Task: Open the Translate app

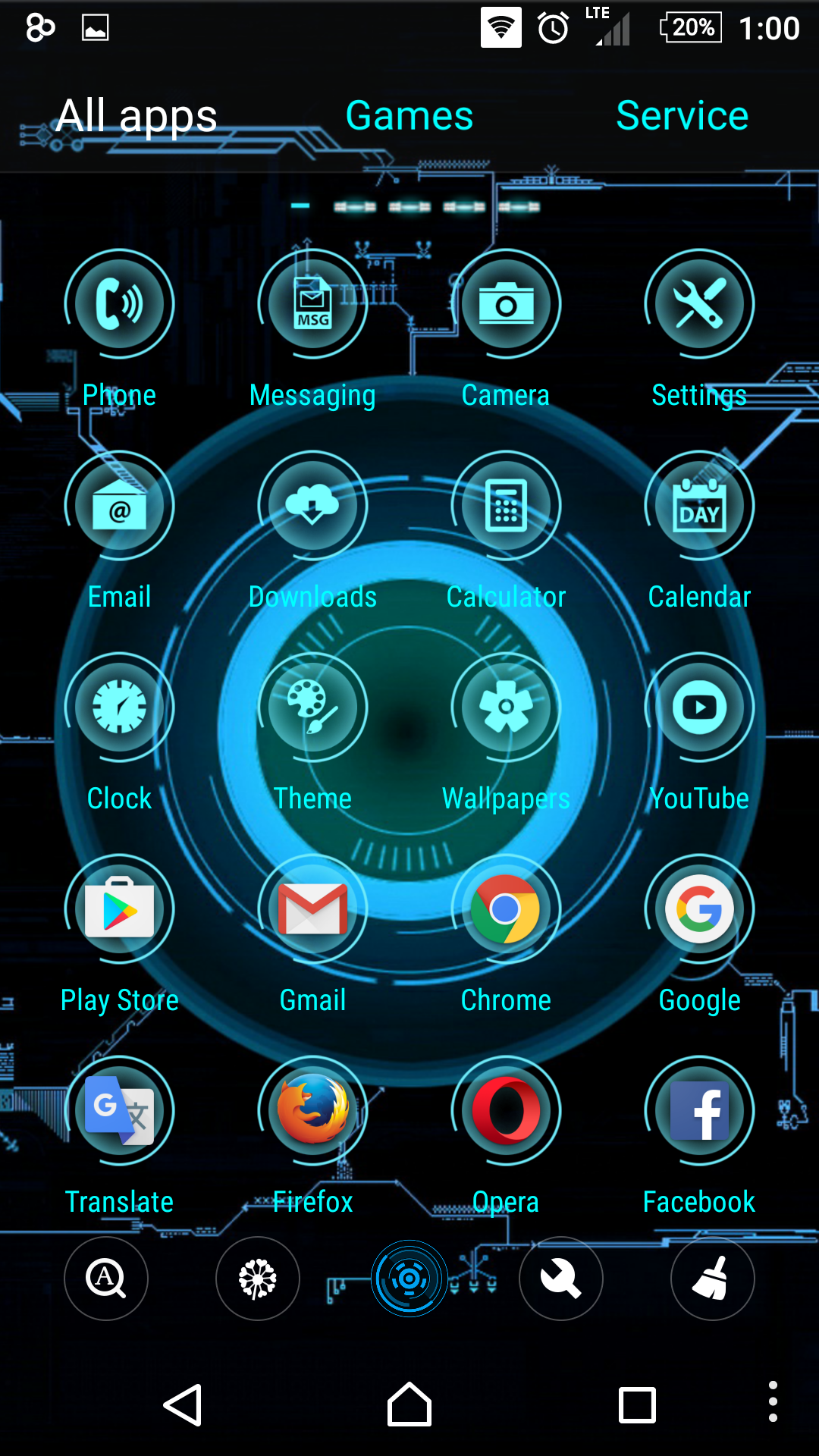Action: (x=119, y=1111)
